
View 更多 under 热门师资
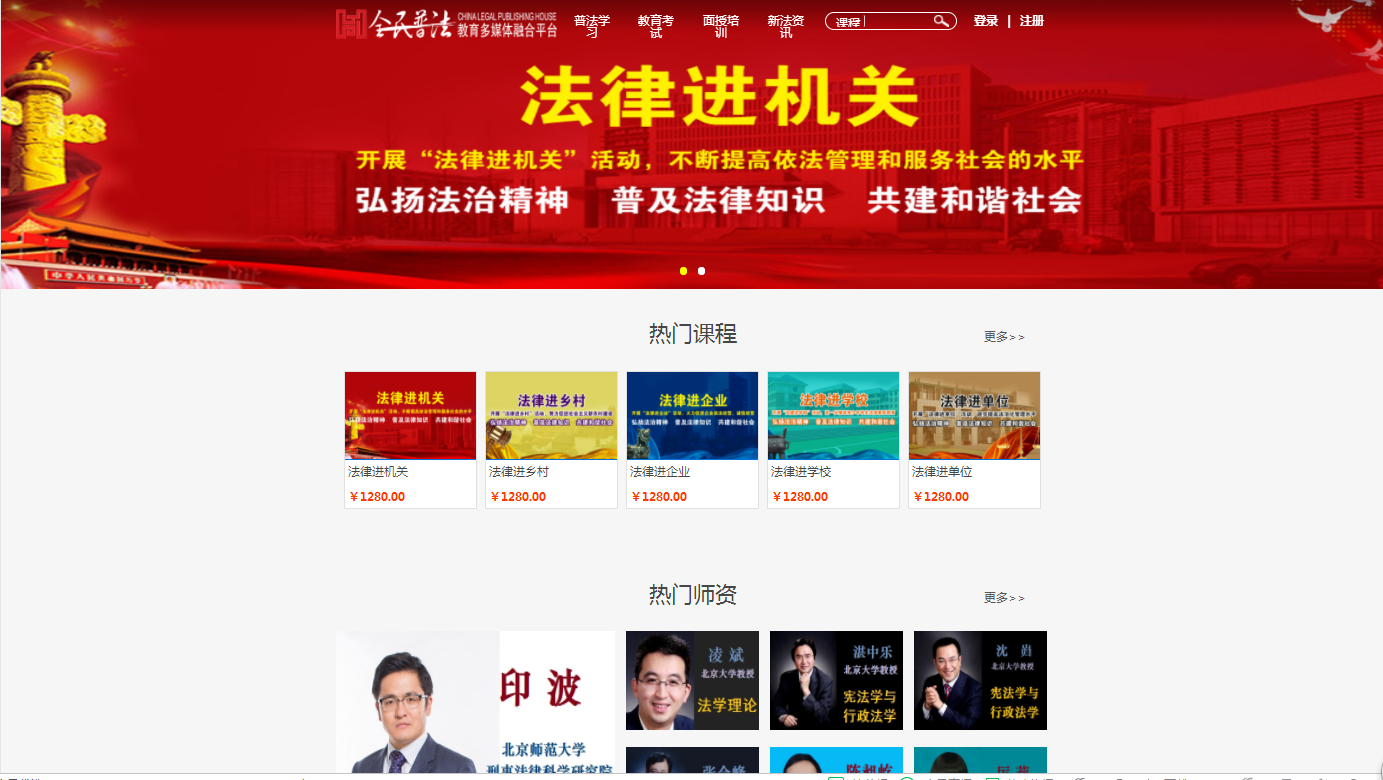(1003, 598)
